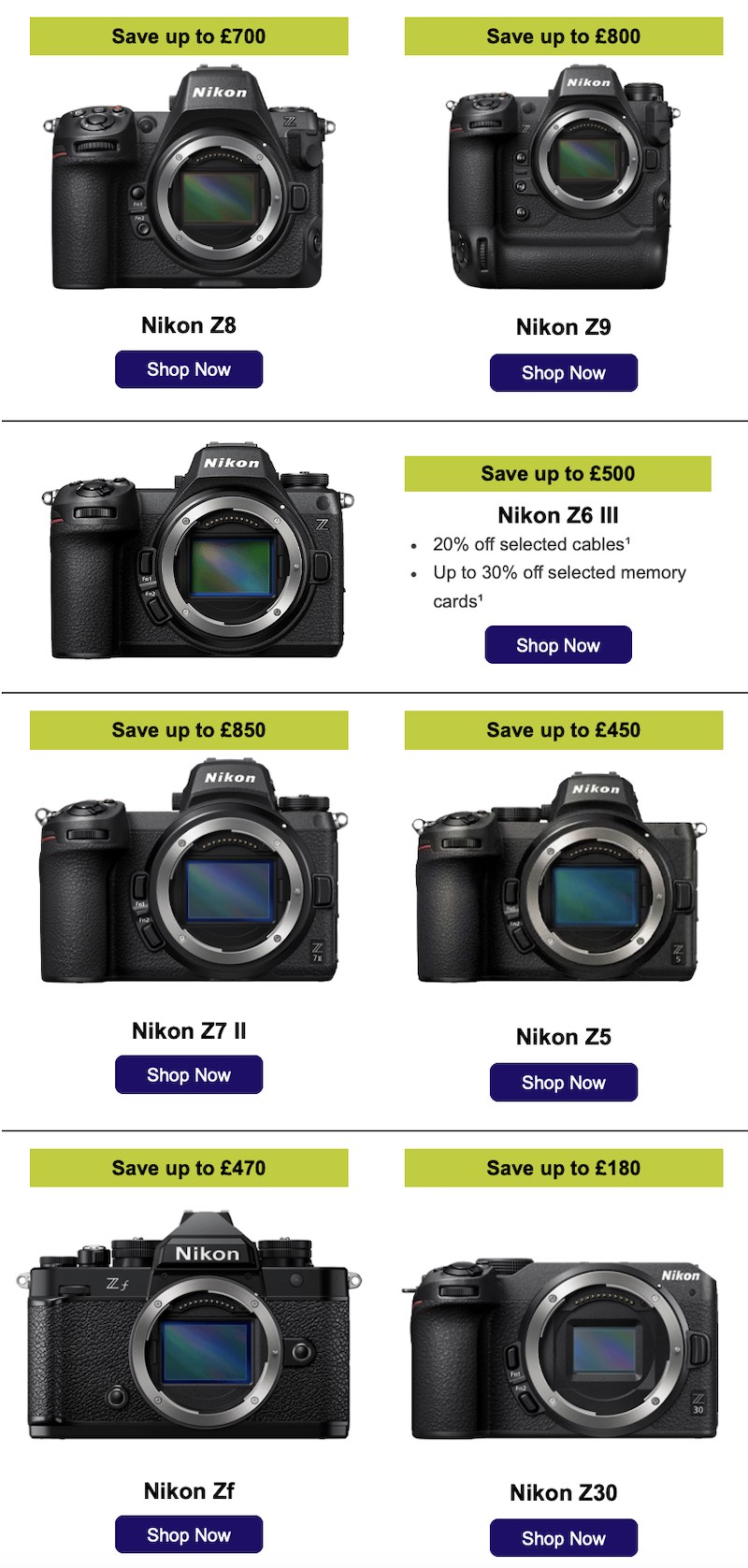Open the Nikon Zf camera image
The height and width of the screenshot is (1568, 748).
(189, 1326)
